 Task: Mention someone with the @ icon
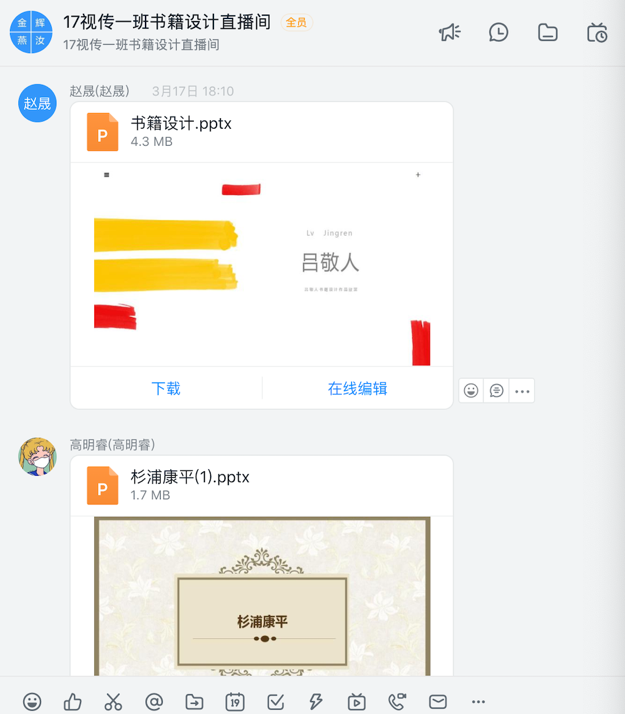[154, 702]
